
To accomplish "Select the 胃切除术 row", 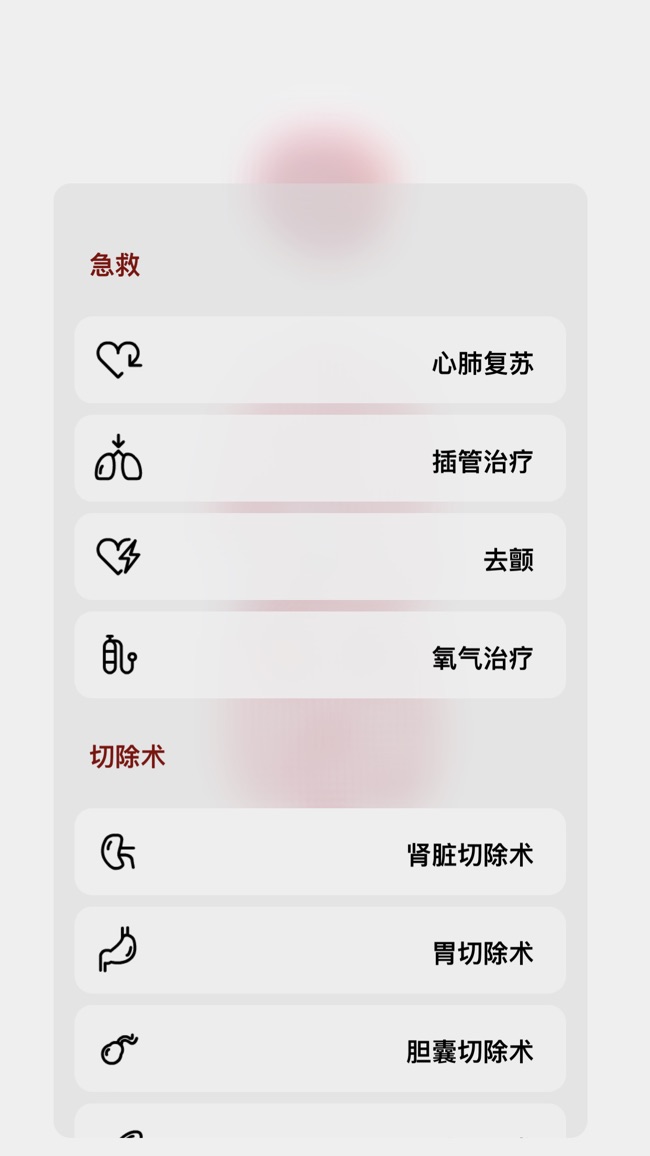I will pos(320,950).
